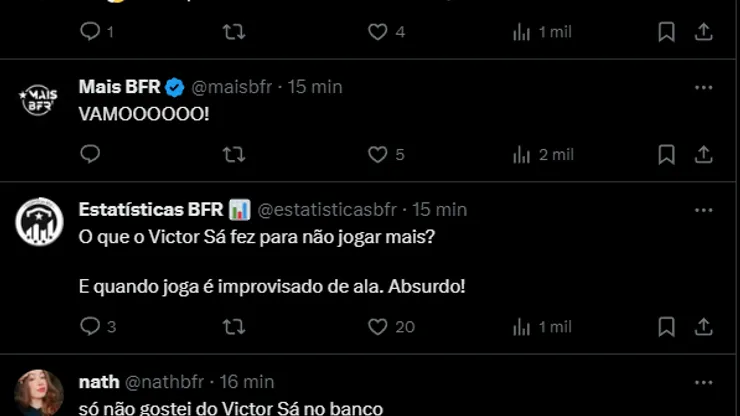Open more options on Mais BFR post
This screenshot has height=416, width=740.
(704, 87)
